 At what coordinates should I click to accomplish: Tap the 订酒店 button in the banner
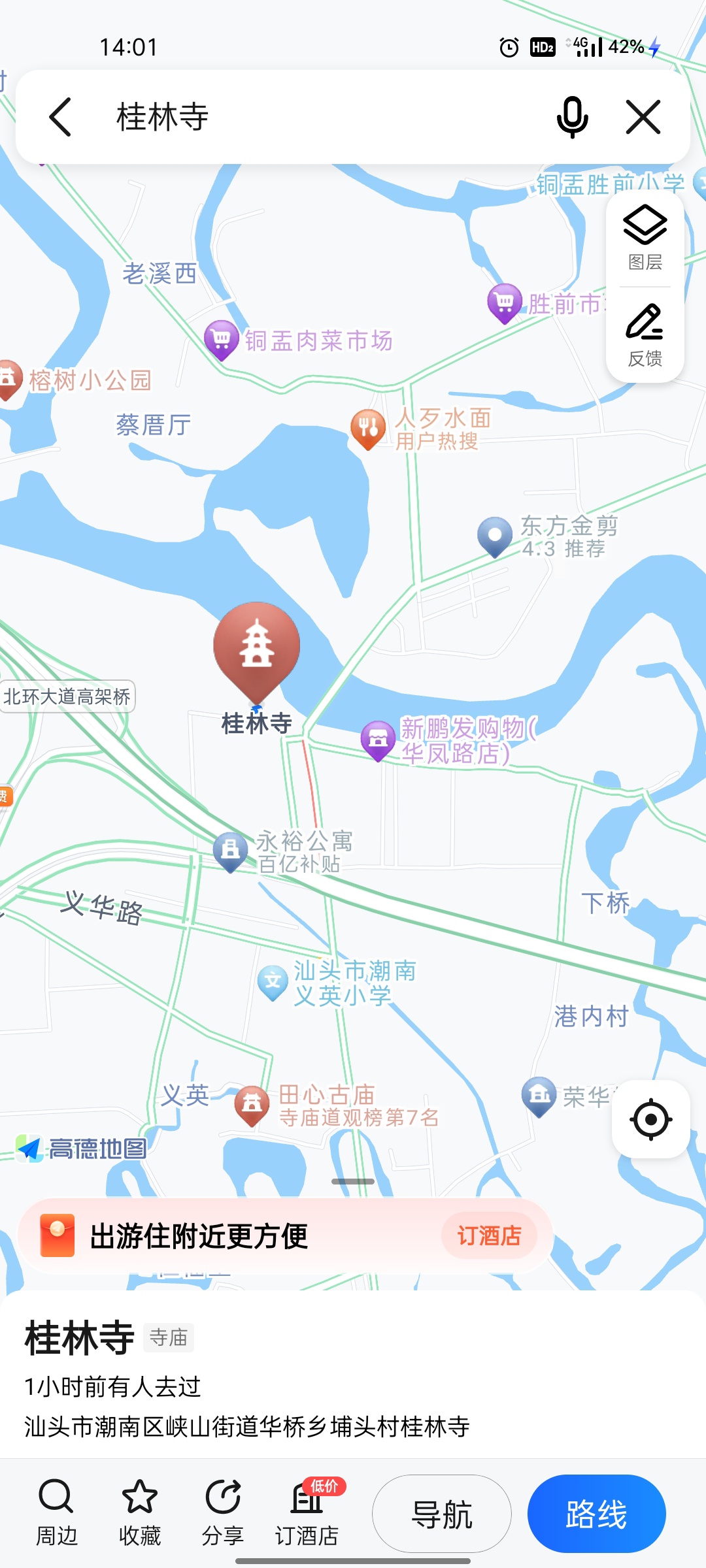[x=489, y=1235]
